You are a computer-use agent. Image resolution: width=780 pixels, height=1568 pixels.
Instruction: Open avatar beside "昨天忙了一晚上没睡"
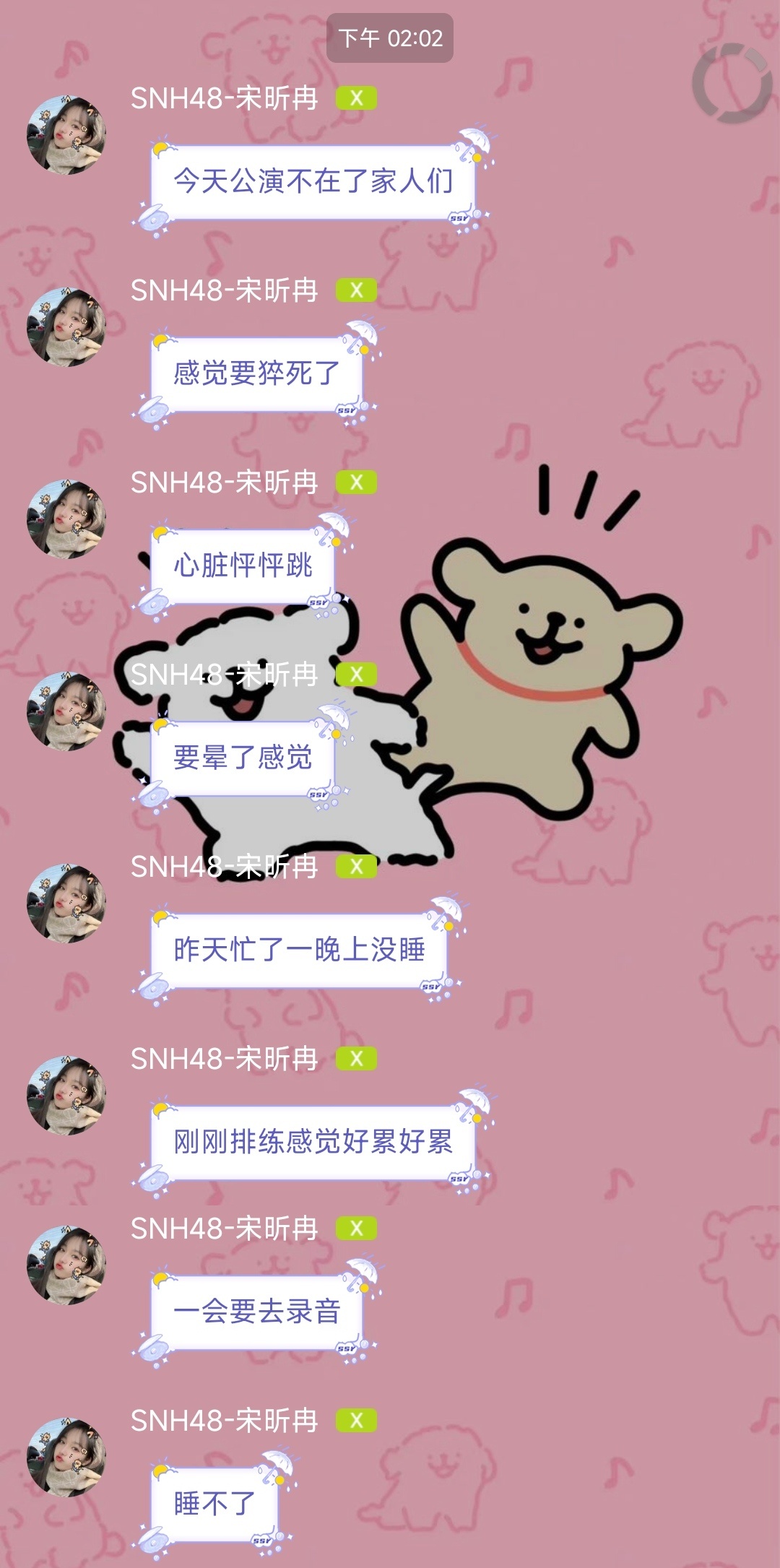(x=66, y=904)
